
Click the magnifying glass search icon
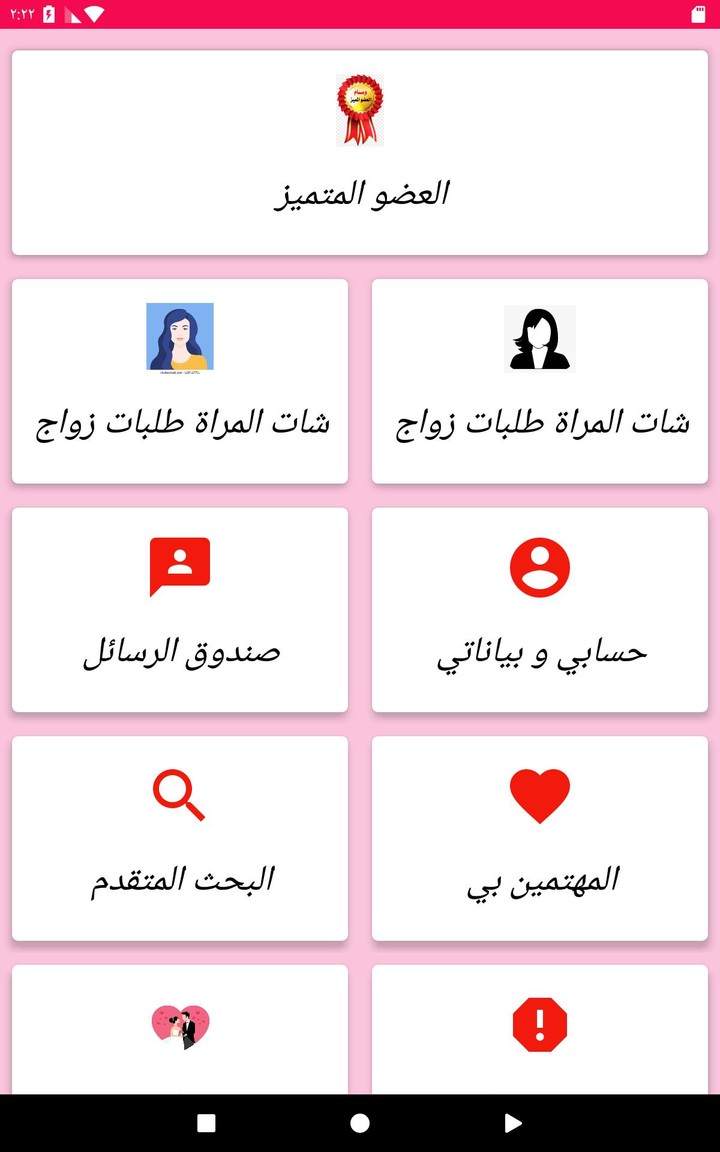(x=180, y=794)
